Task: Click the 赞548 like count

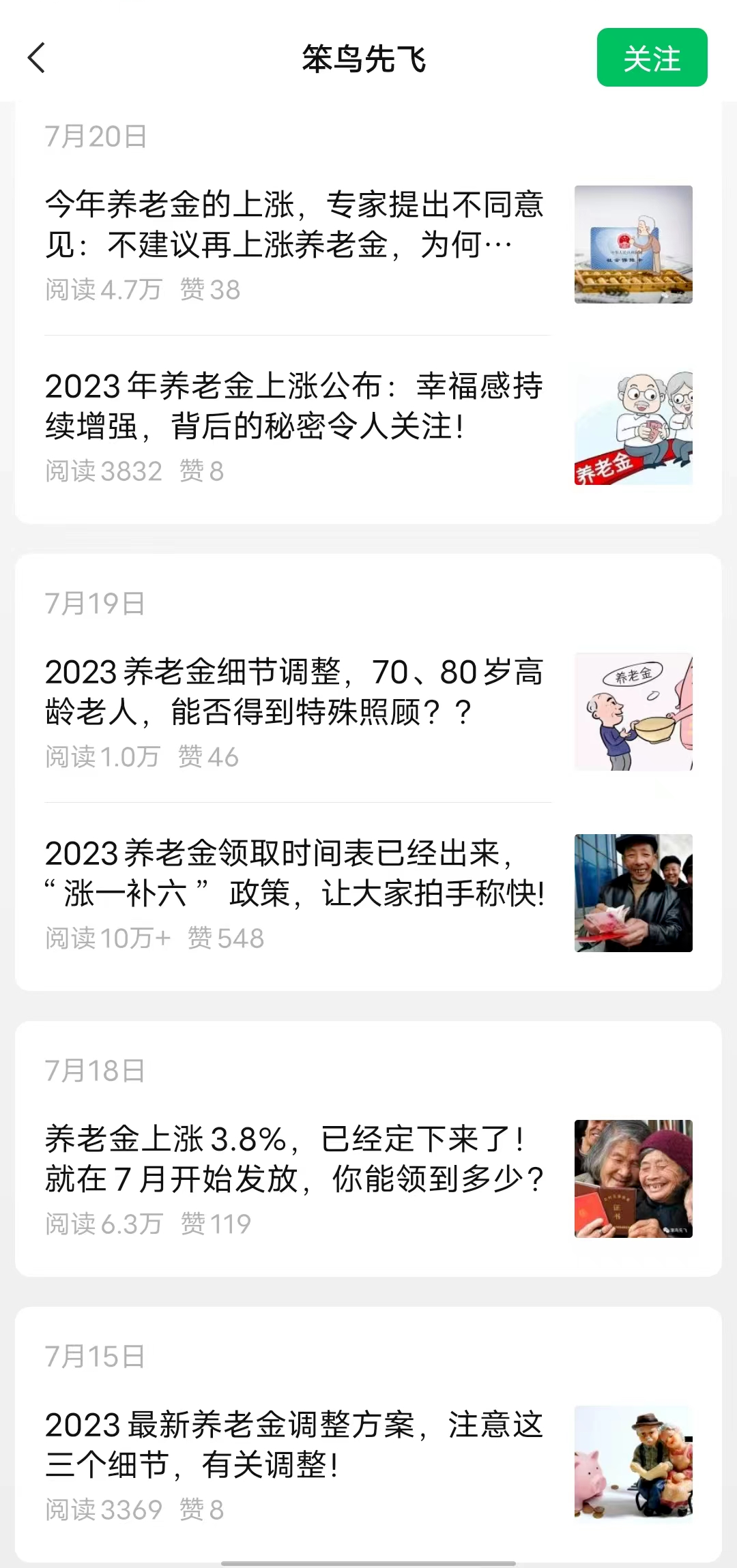Action: pyautogui.click(x=225, y=938)
